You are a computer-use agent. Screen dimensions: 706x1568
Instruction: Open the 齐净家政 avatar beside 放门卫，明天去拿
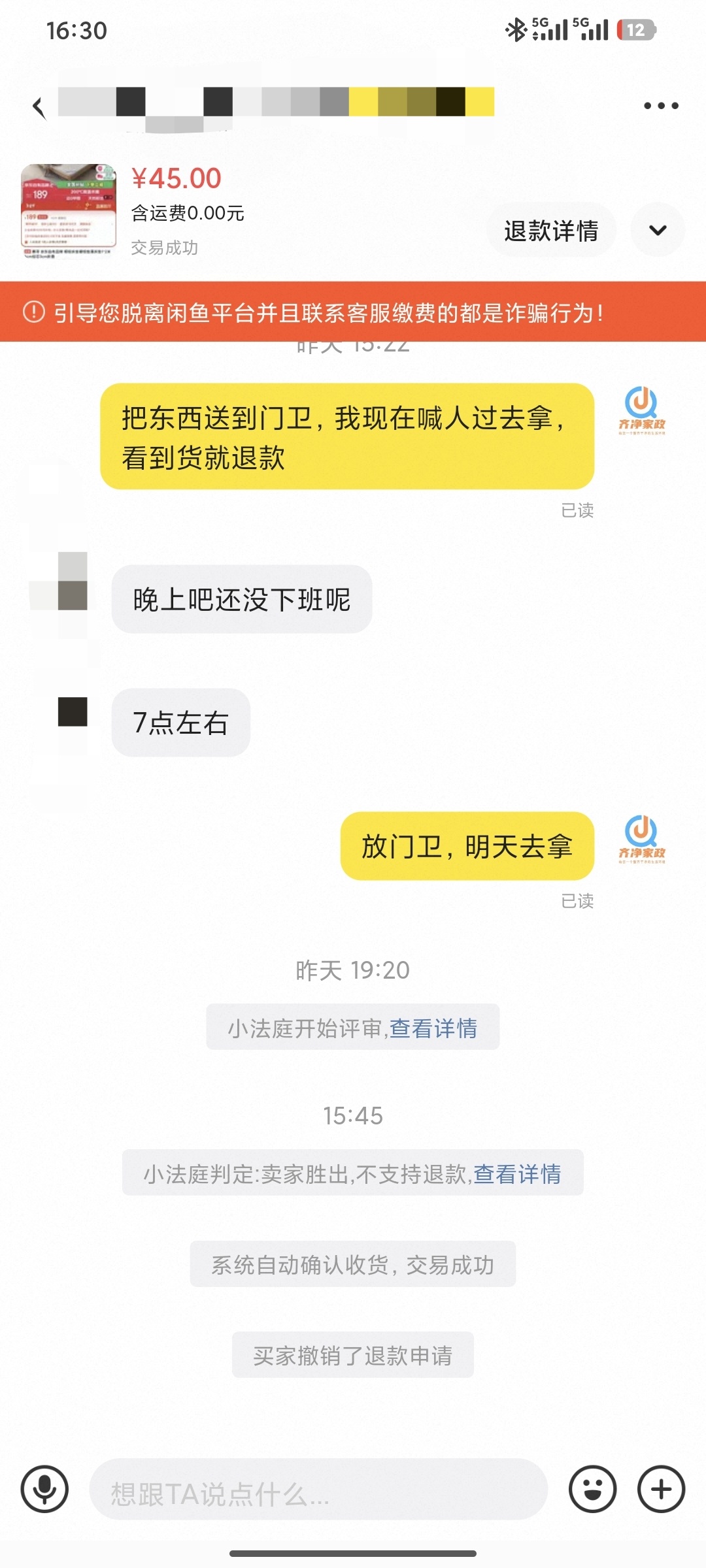tap(642, 841)
